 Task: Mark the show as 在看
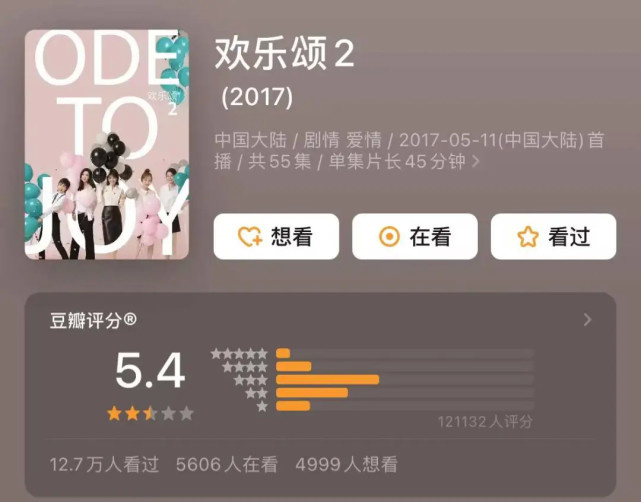414,237
